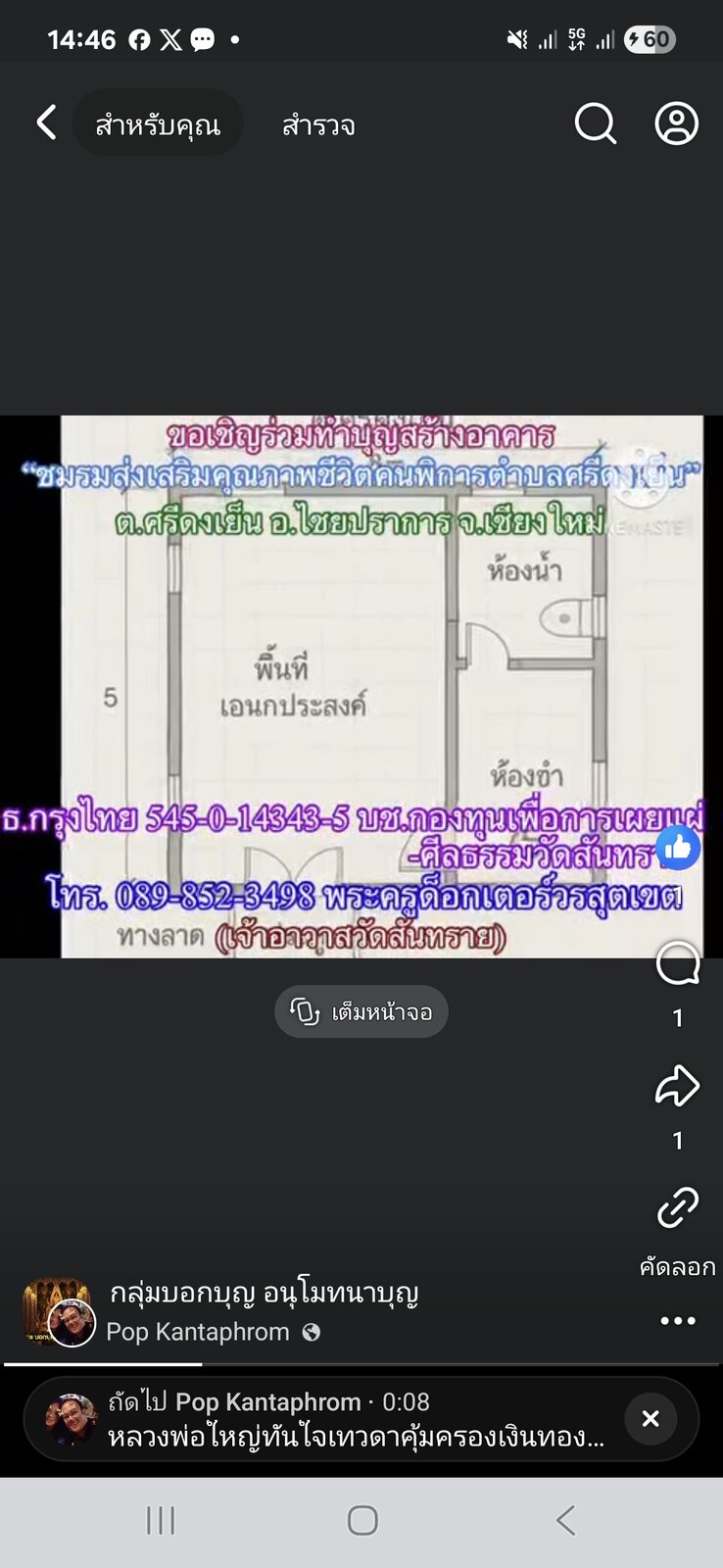723x1568 pixels.
Task: Open the profile account icon
Action: tap(676, 123)
